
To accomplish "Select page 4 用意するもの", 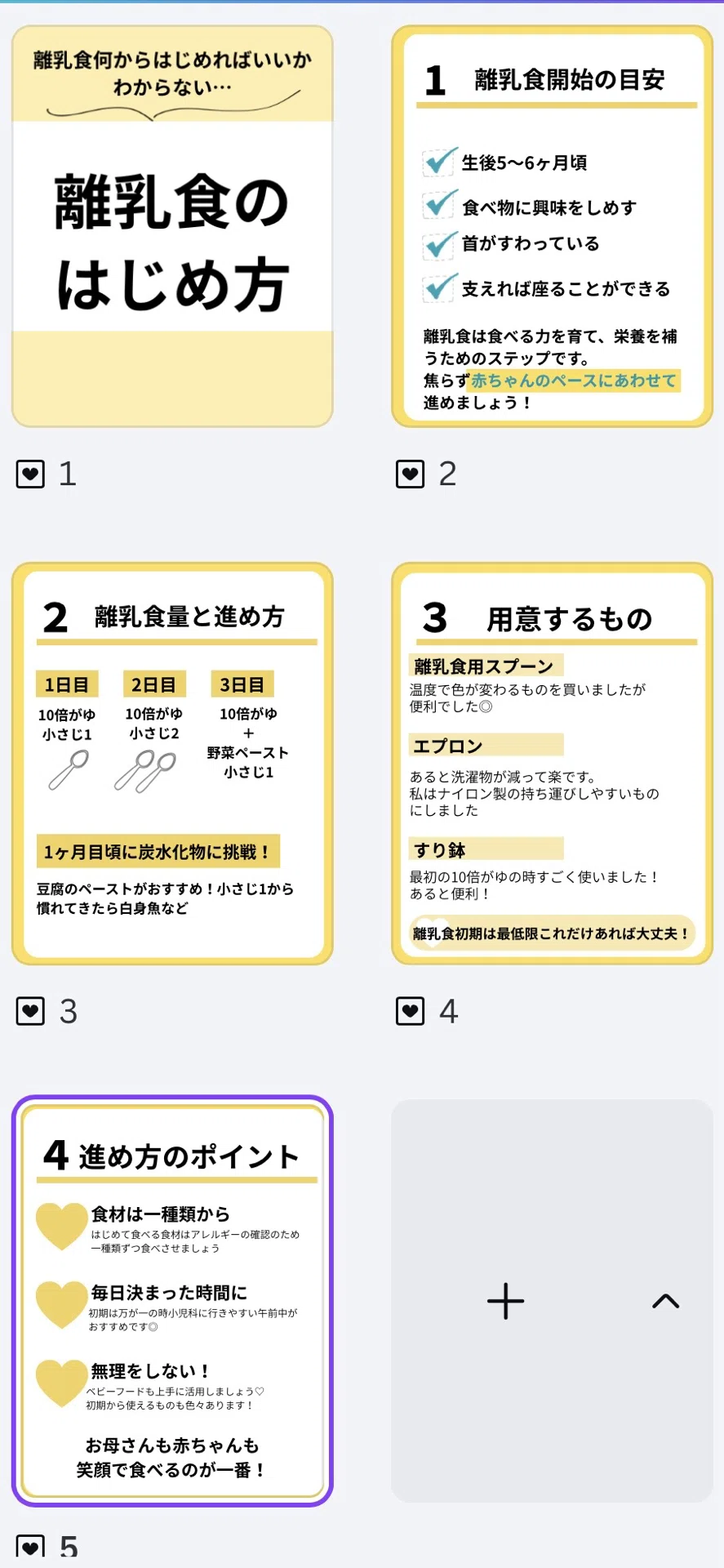I will click(x=553, y=764).
